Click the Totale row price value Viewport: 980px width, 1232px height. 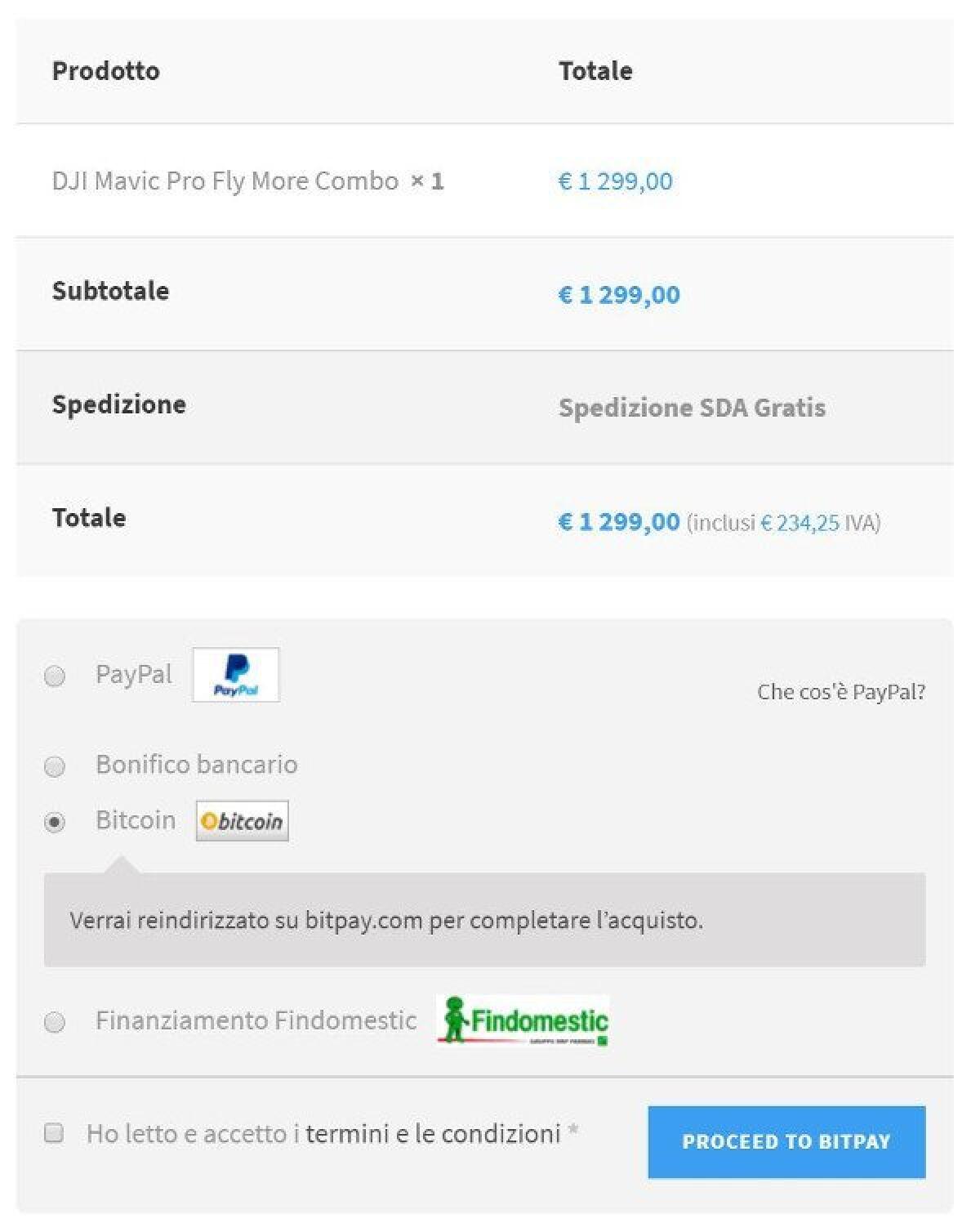(x=618, y=520)
